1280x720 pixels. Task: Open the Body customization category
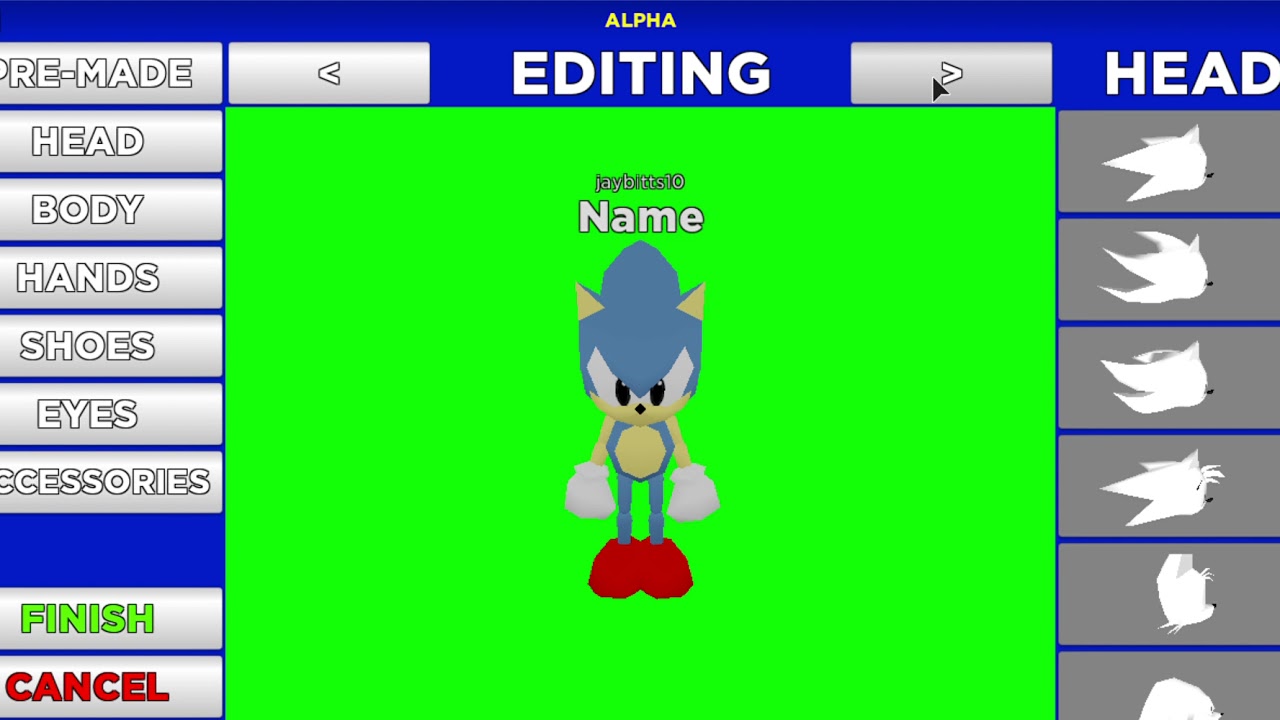[x=110, y=209]
